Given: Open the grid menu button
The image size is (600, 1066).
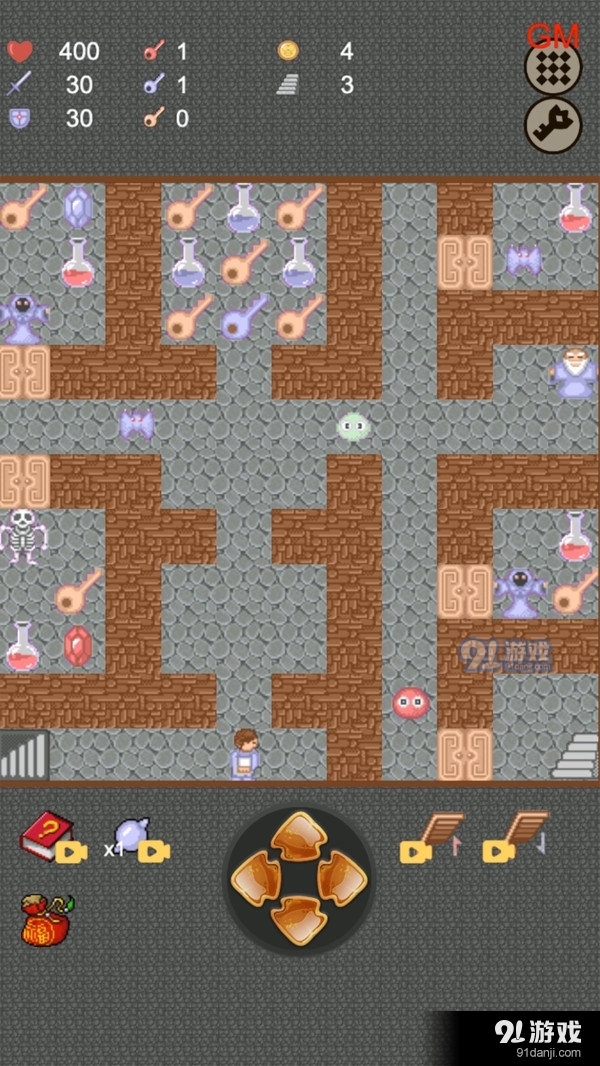Looking at the screenshot, I should pos(553,66).
